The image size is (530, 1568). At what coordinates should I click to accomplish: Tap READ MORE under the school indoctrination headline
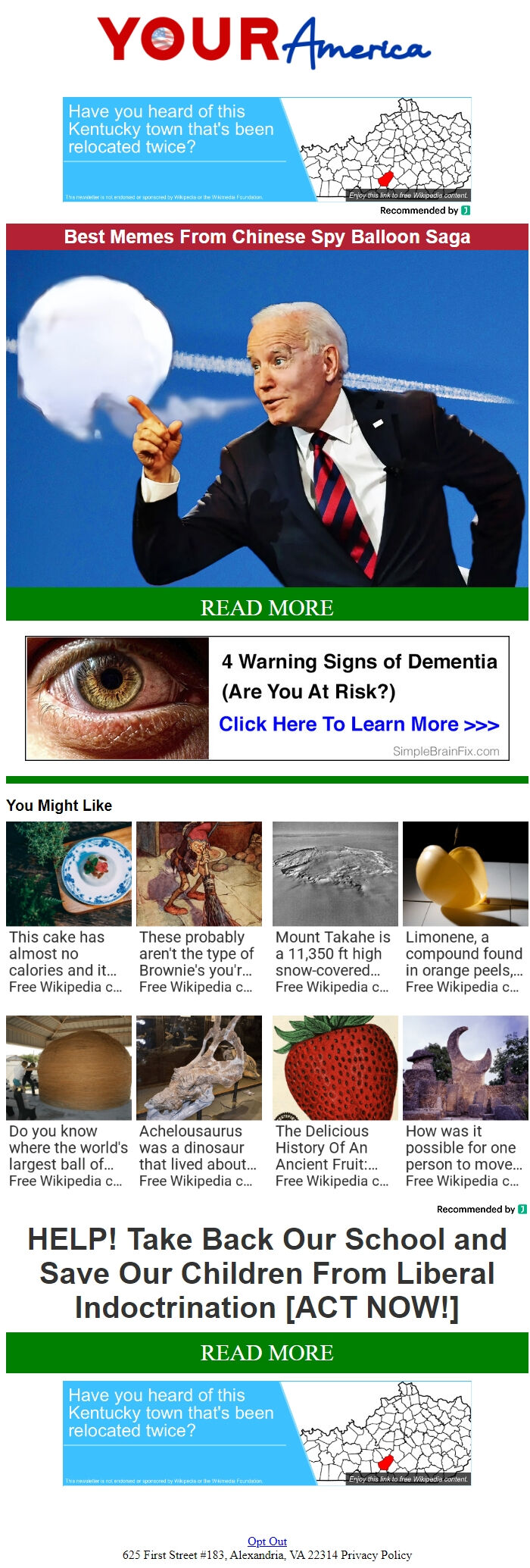[267, 1353]
